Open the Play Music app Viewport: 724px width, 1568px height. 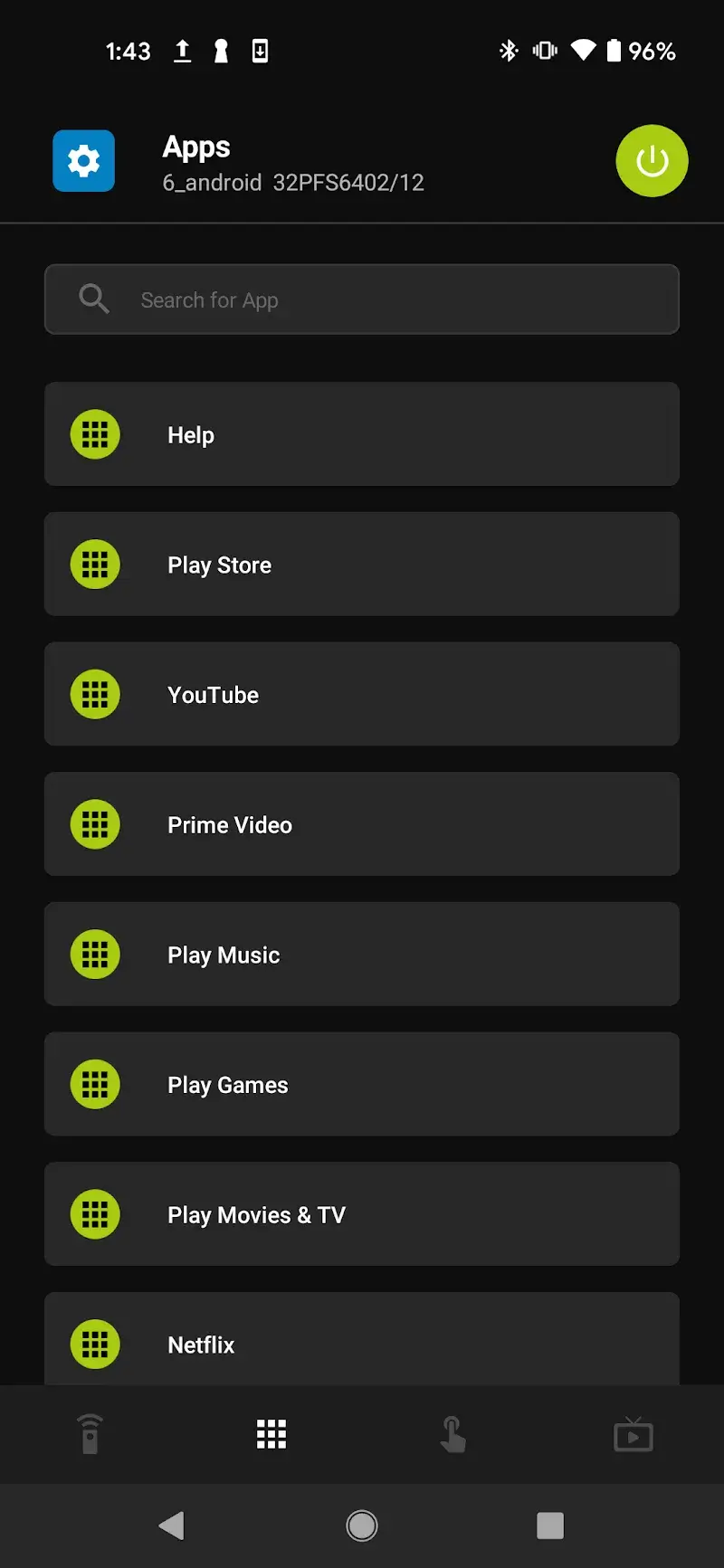point(362,955)
